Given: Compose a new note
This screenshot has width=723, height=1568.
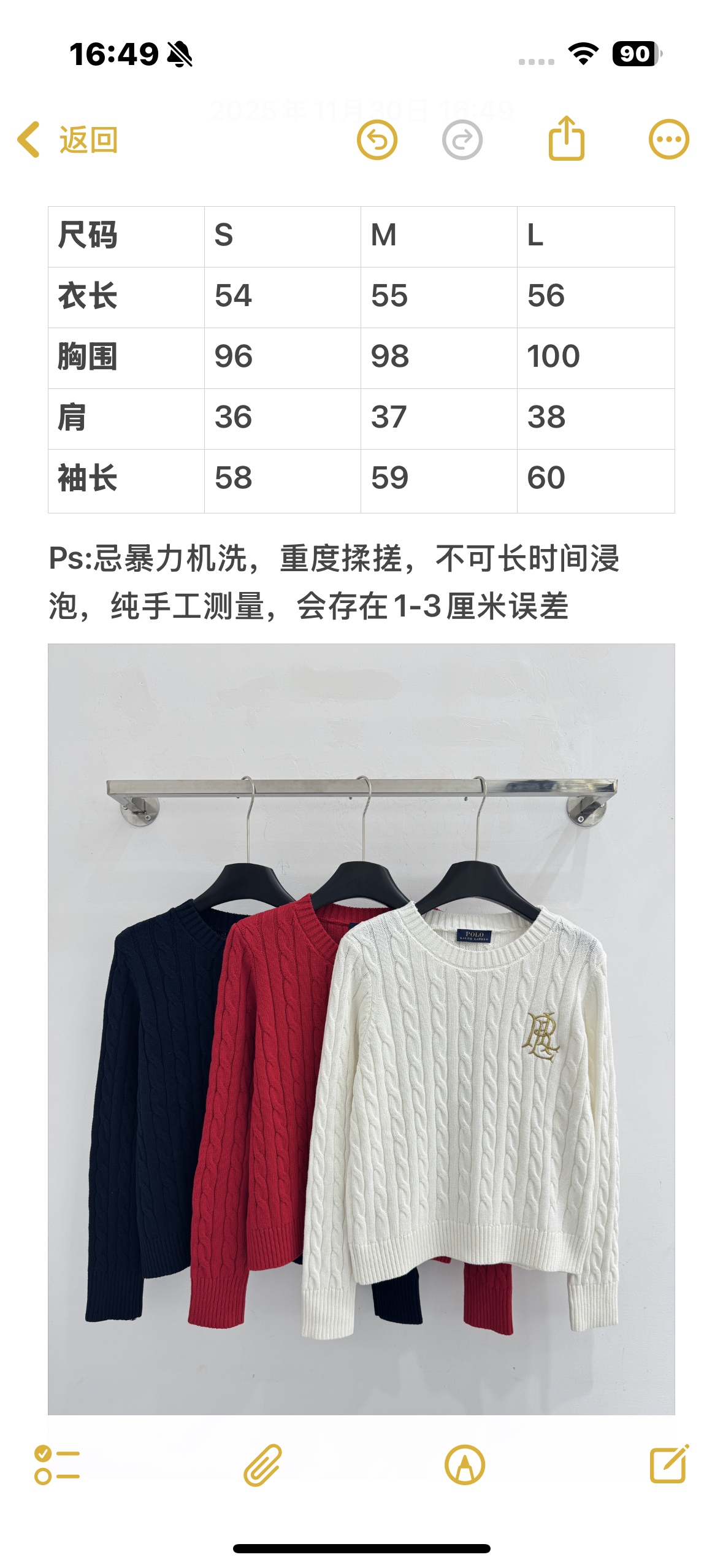Looking at the screenshot, I should pos(668,1464).
